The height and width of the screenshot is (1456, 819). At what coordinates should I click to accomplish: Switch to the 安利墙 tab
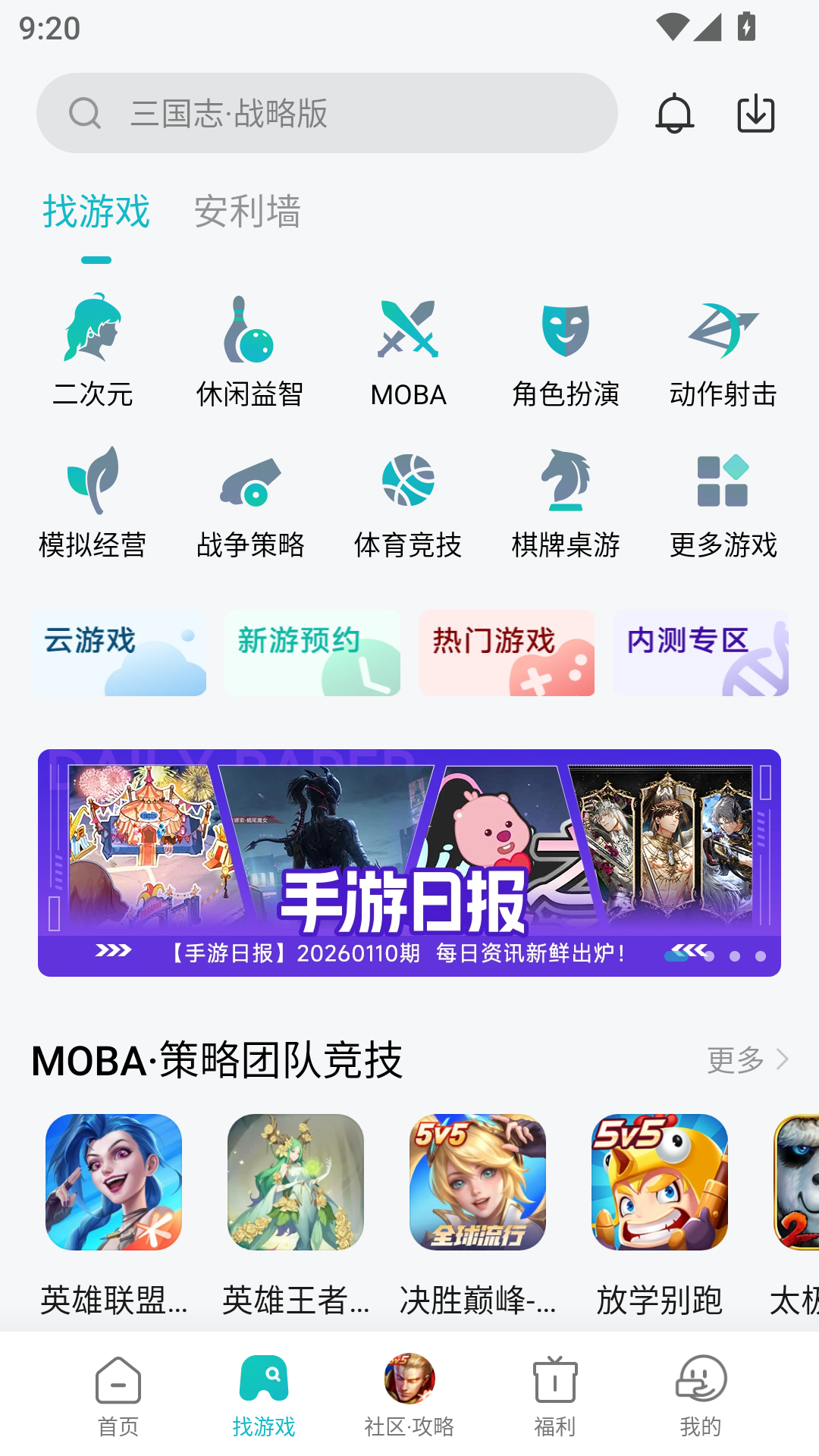coord(247,212)
